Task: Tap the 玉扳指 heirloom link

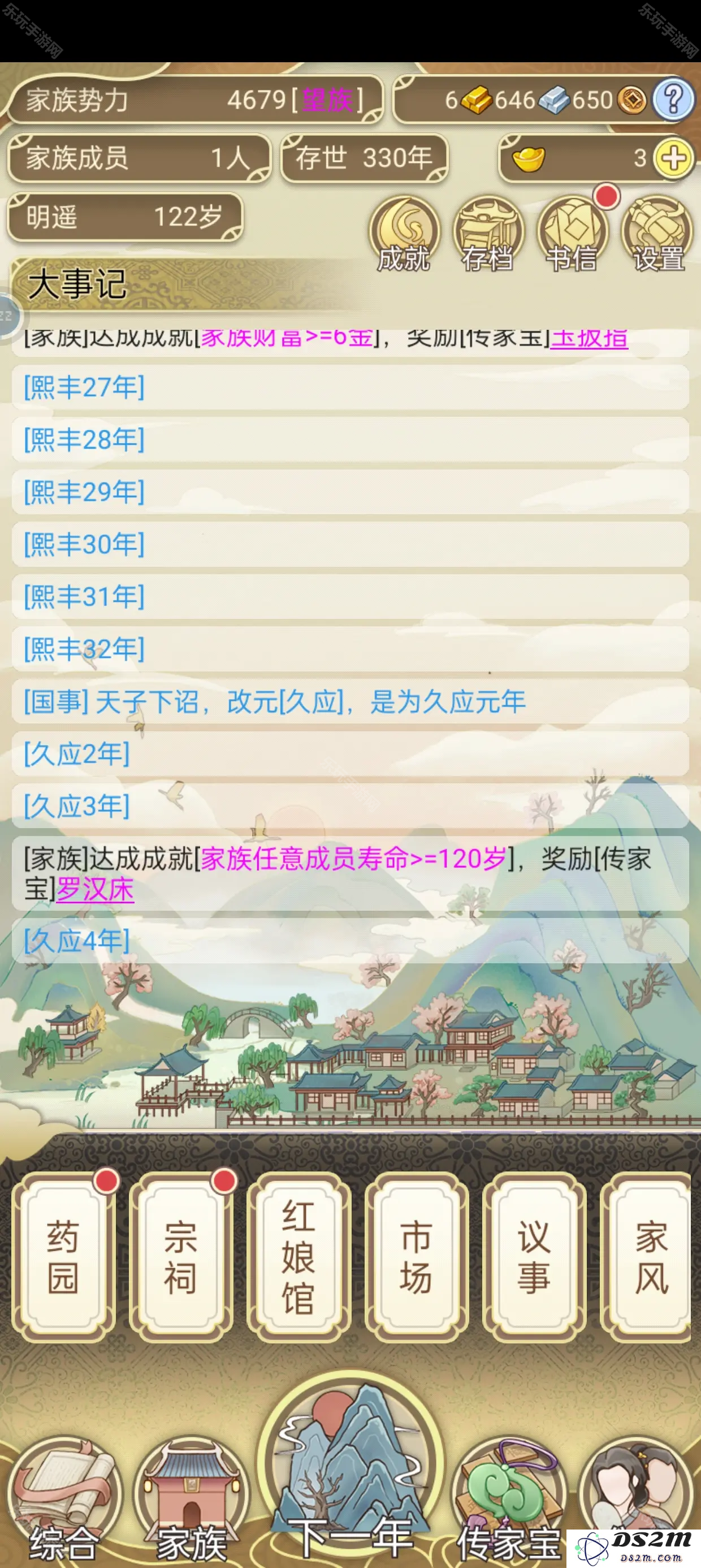Action: coord(589,338)
